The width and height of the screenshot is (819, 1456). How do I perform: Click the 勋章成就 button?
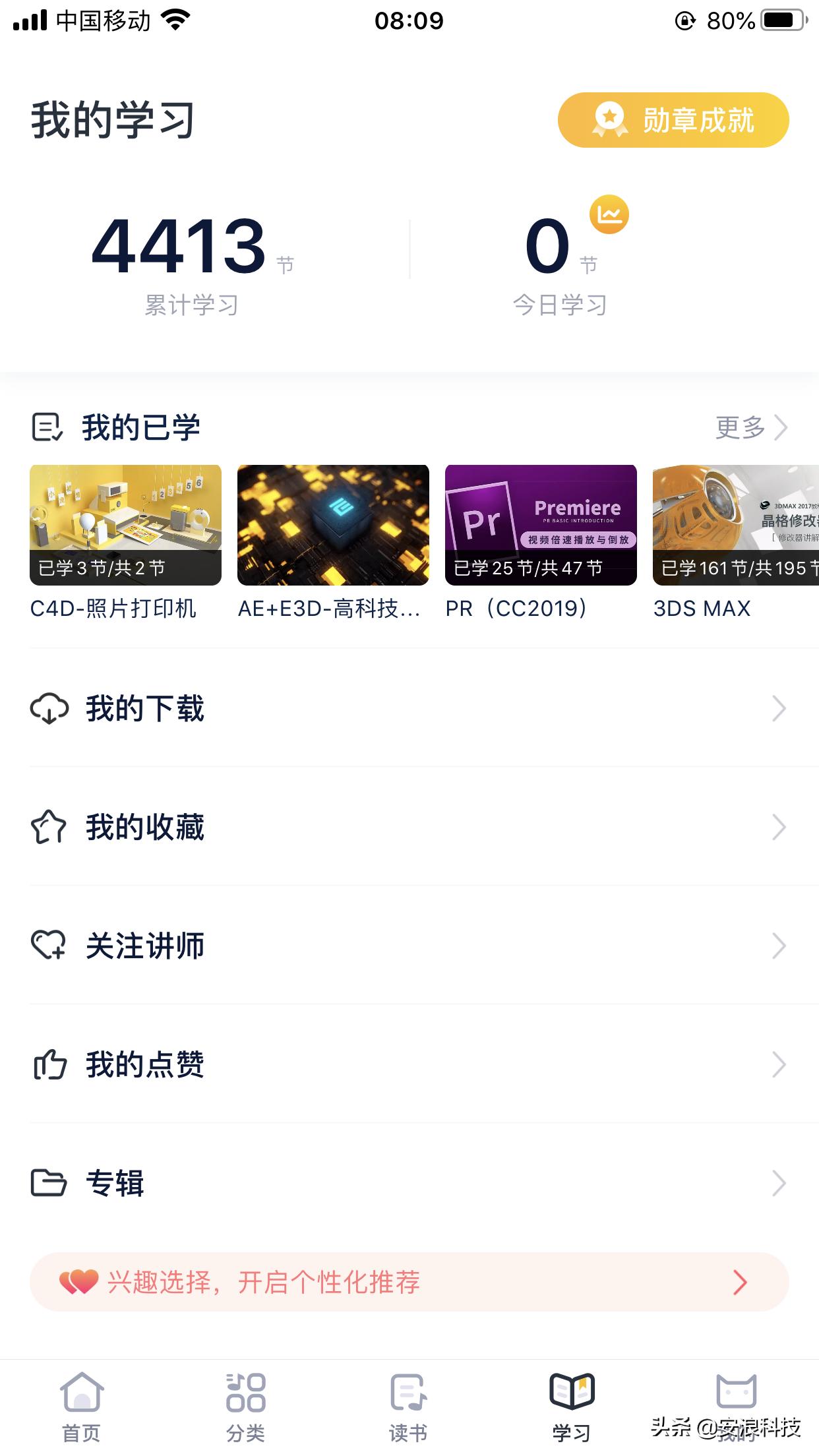coord(673,120)
